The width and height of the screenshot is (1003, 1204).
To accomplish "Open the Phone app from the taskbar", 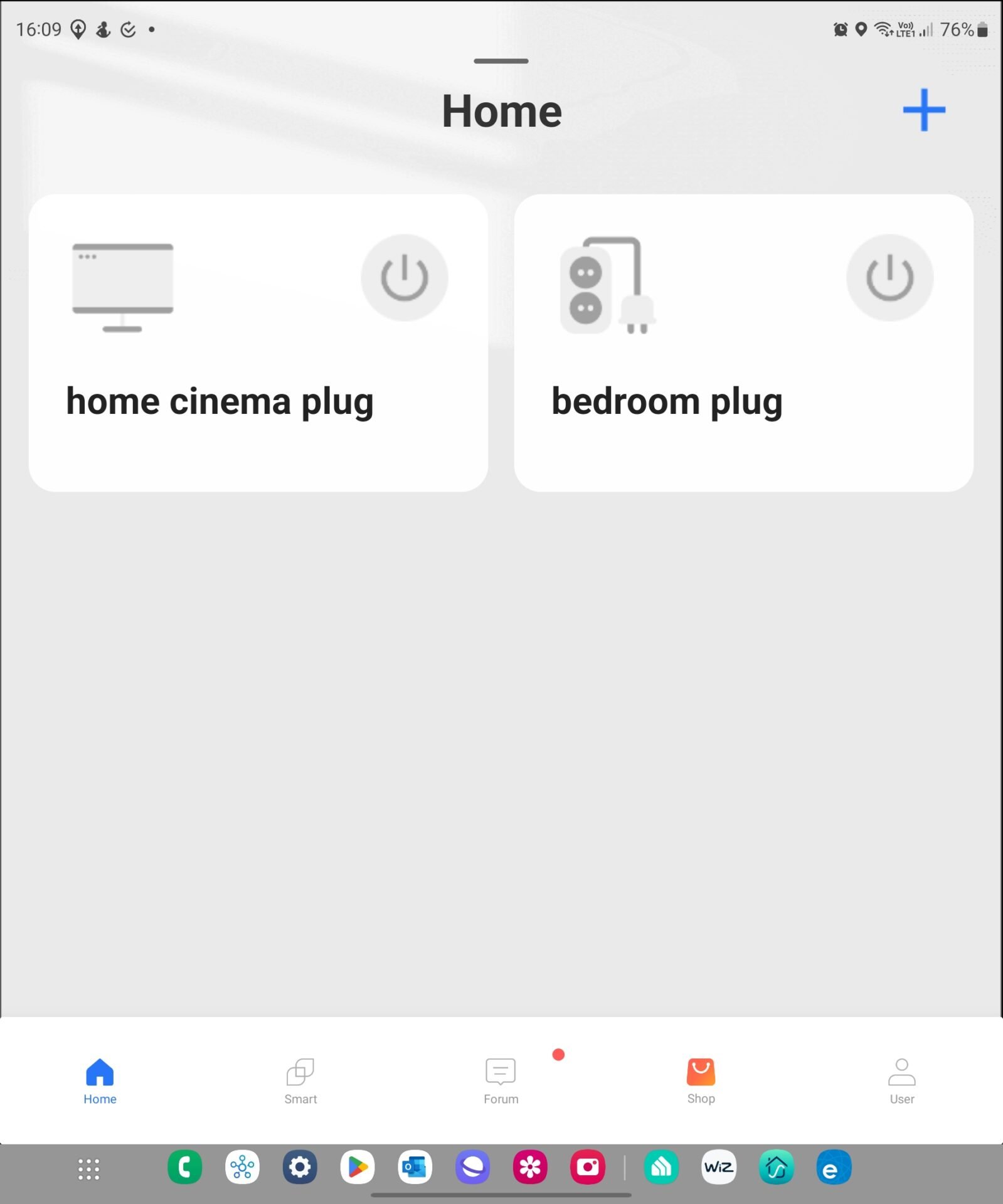I will click(x=185, y=1168).
